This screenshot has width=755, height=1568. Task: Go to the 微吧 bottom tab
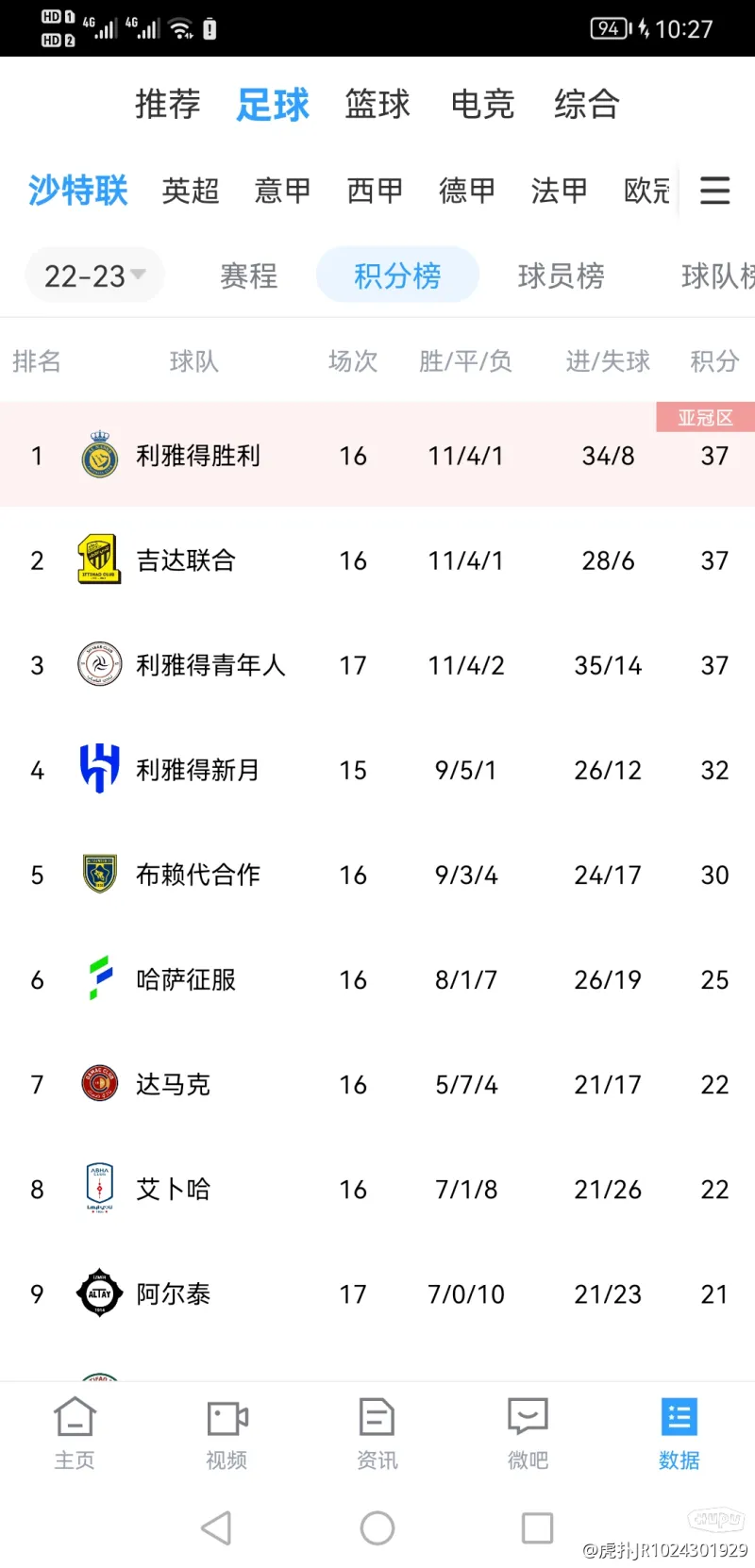point(528,1433)
